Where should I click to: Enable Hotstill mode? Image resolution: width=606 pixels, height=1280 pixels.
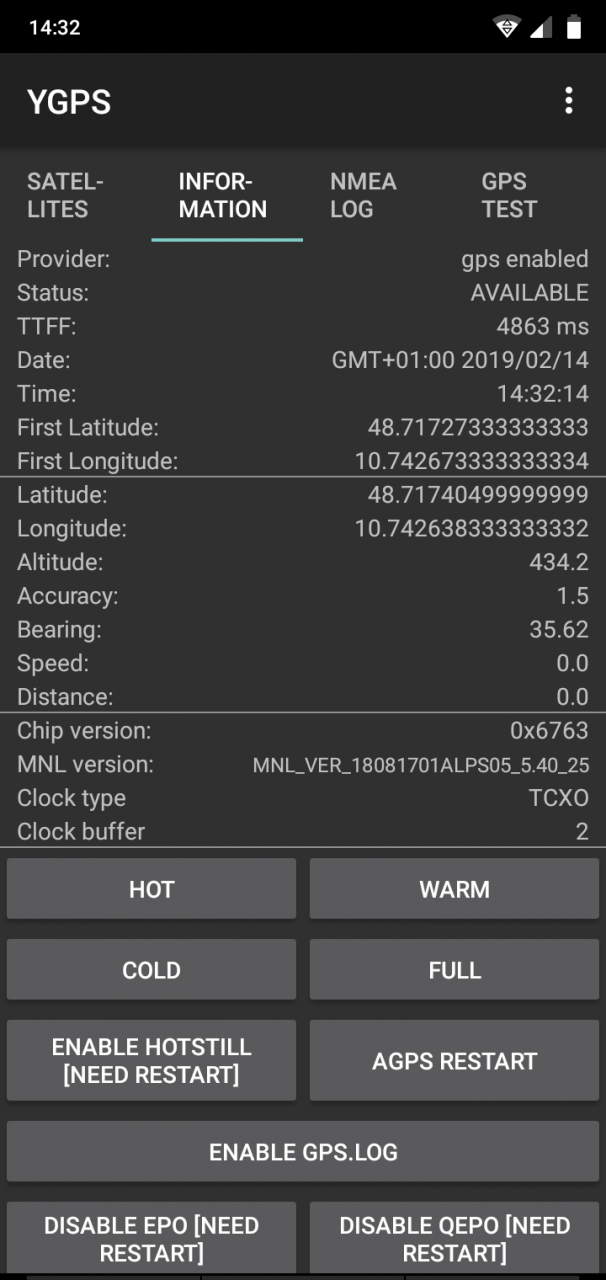pyautogui.click(x=152, y=1061)
